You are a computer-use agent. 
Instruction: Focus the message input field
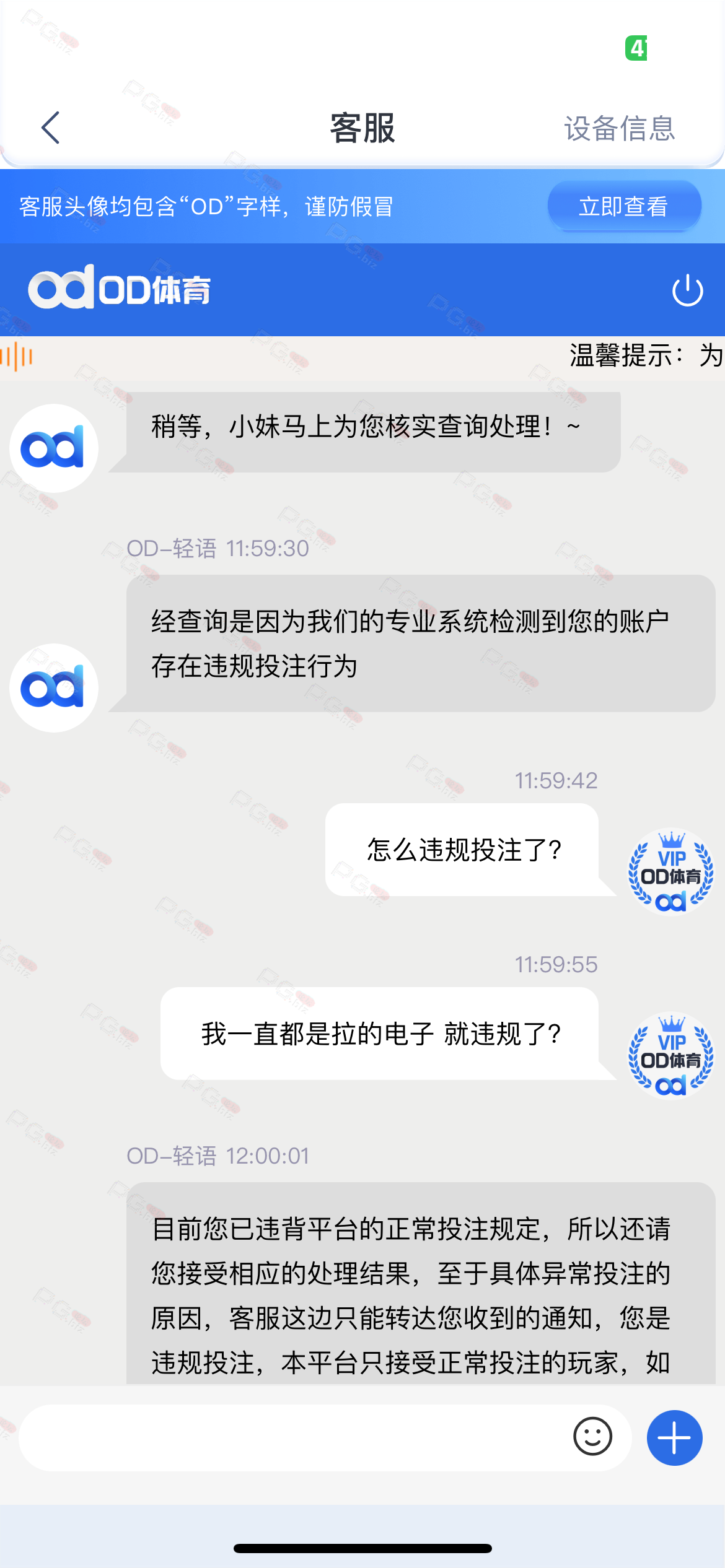tap(291, 1437)
